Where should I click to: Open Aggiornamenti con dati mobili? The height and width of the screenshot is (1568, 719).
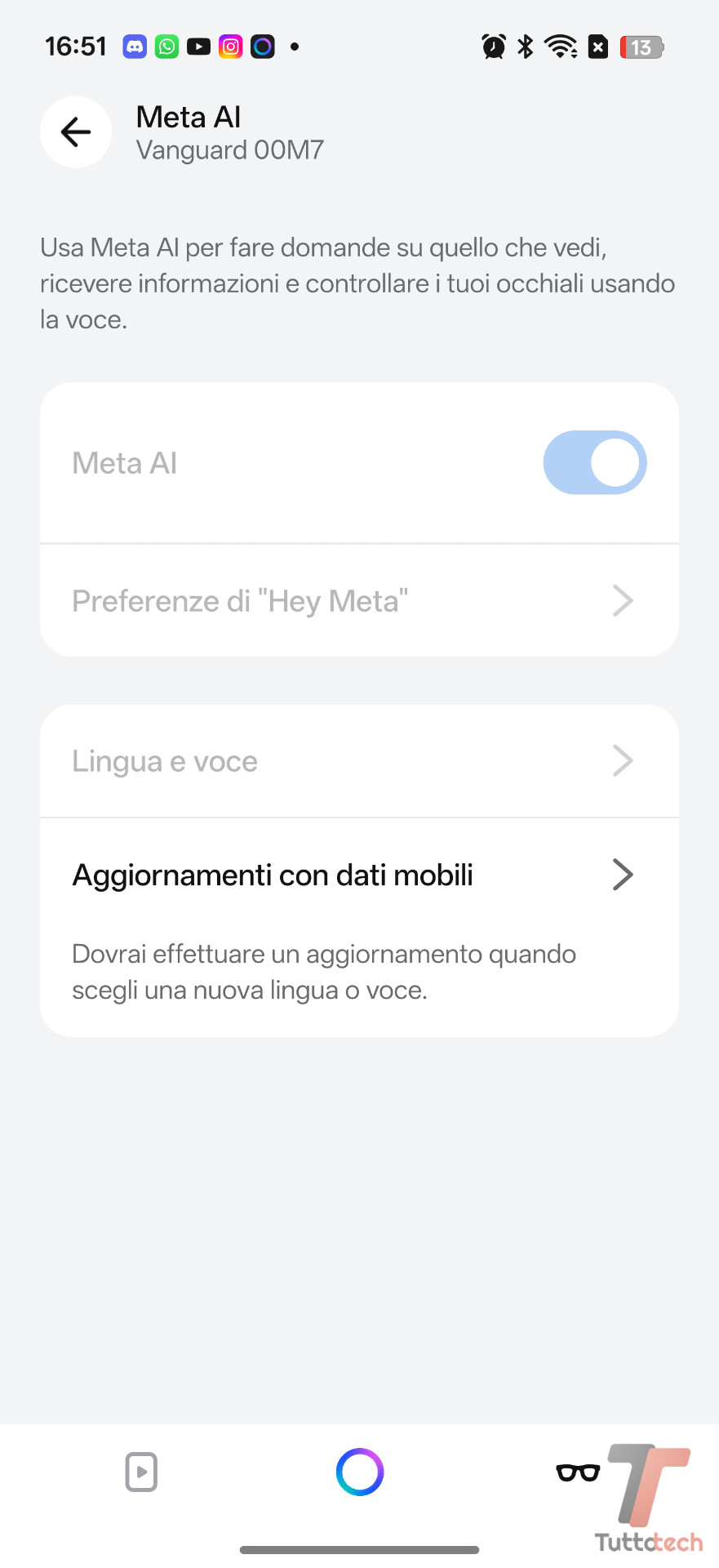pyautogui.click(x=359, y=875)
